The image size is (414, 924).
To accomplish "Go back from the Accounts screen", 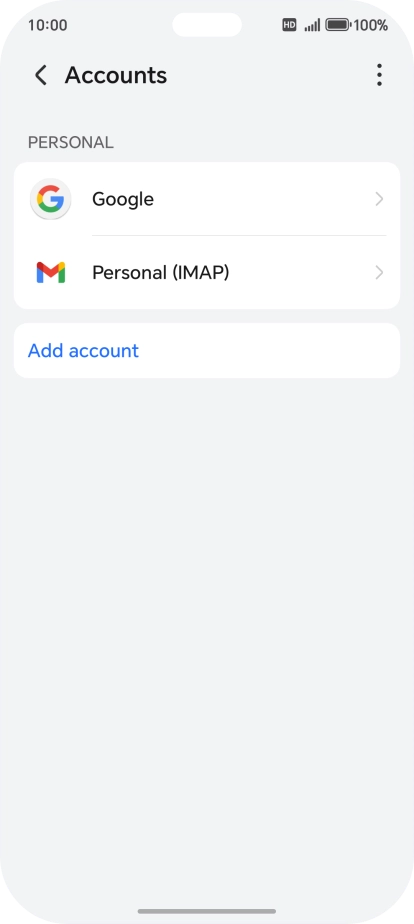I will (x=41, y=75).
